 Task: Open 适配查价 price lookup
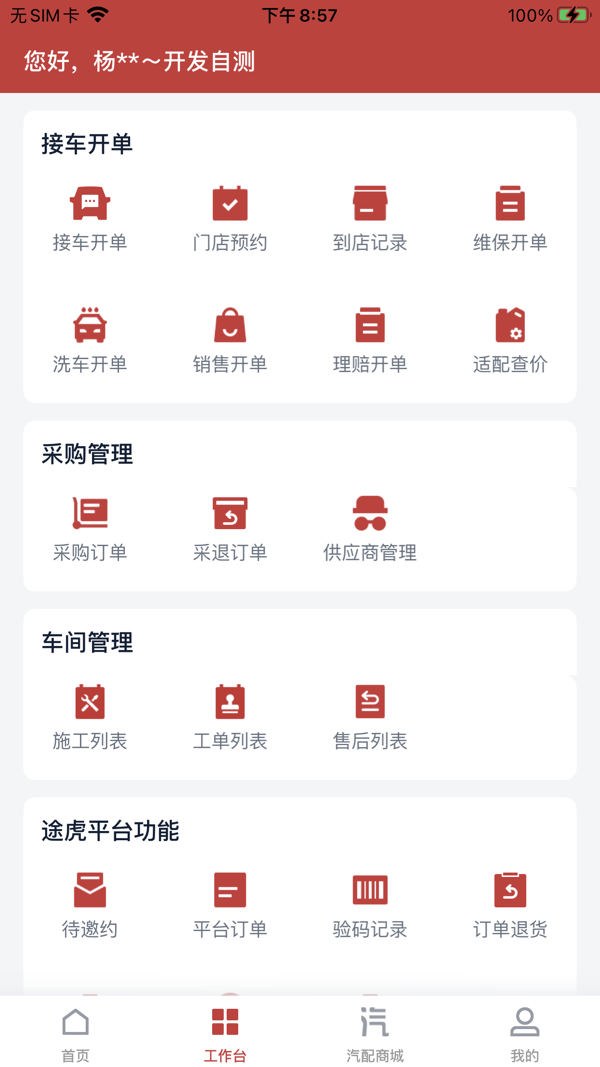(x=510, y=339)
